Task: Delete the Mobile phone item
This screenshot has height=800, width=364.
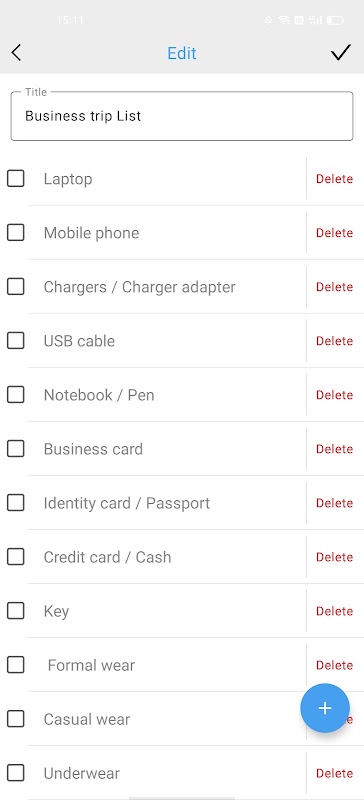Action: point(334,233)
